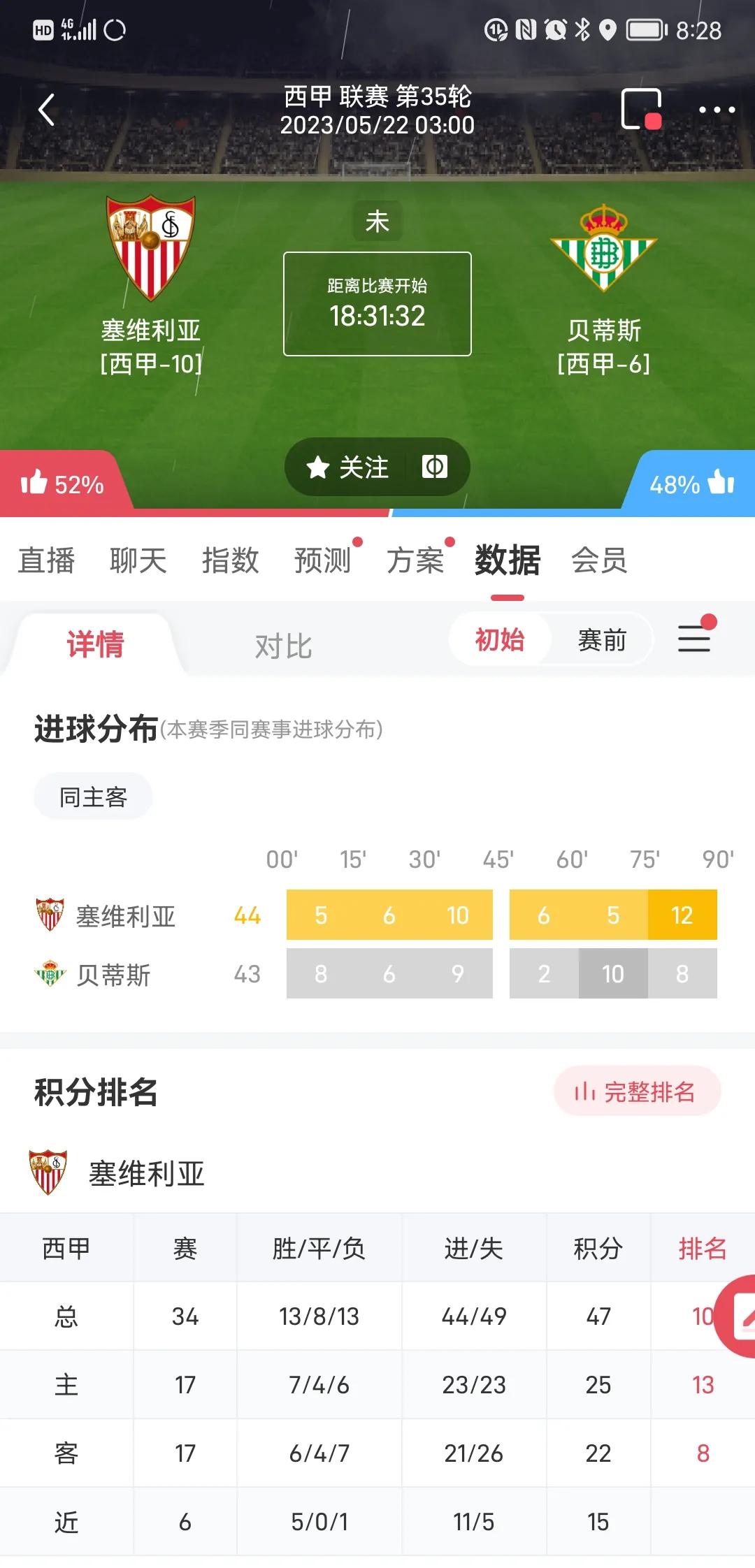Open data filter via hamburger icon beside 赛前
The image size is (755, 1568).
(693, 639)
